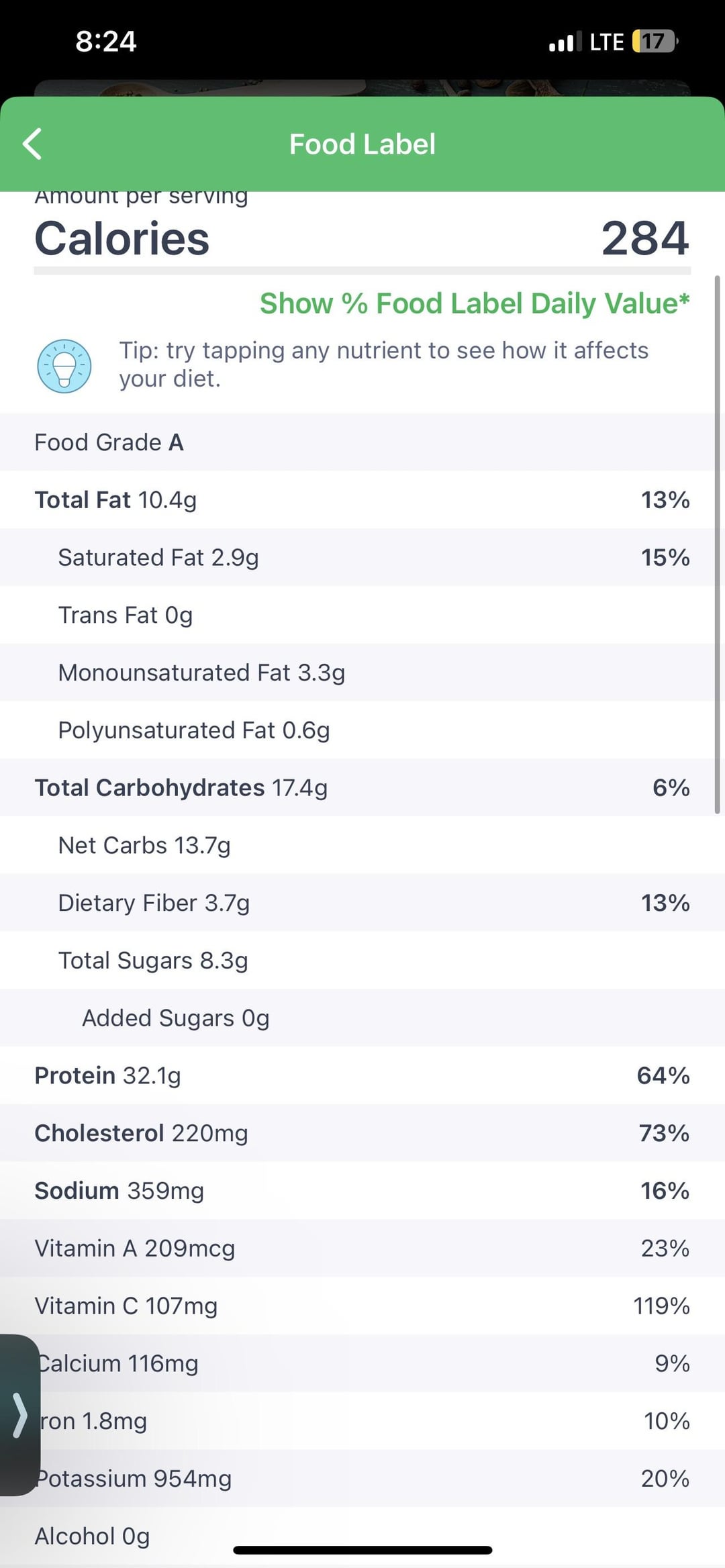The width and height of the screenshot is (725, 1568).
Task: Open the Monounsaturated Fat row
Action: click(362, 673)
